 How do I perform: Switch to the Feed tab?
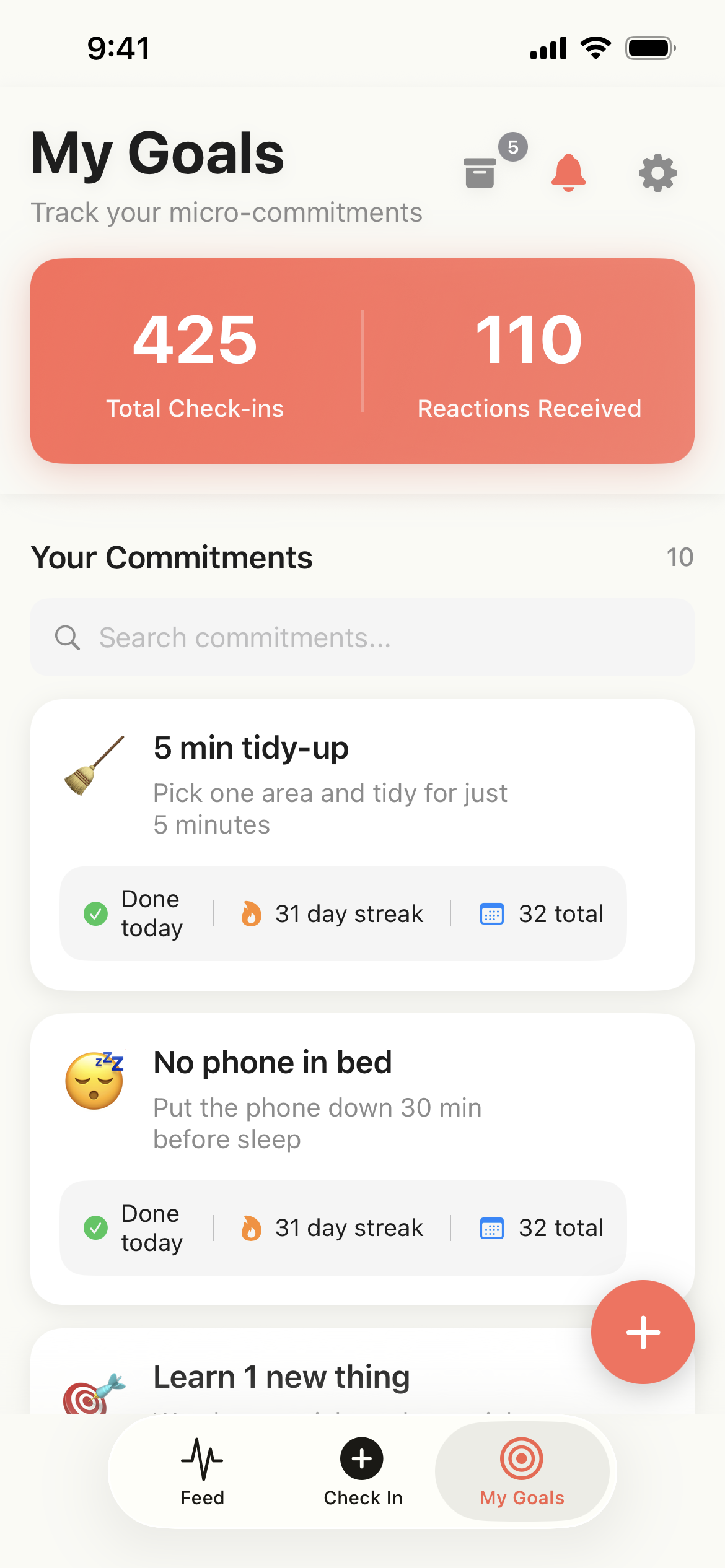[202, 1472]
